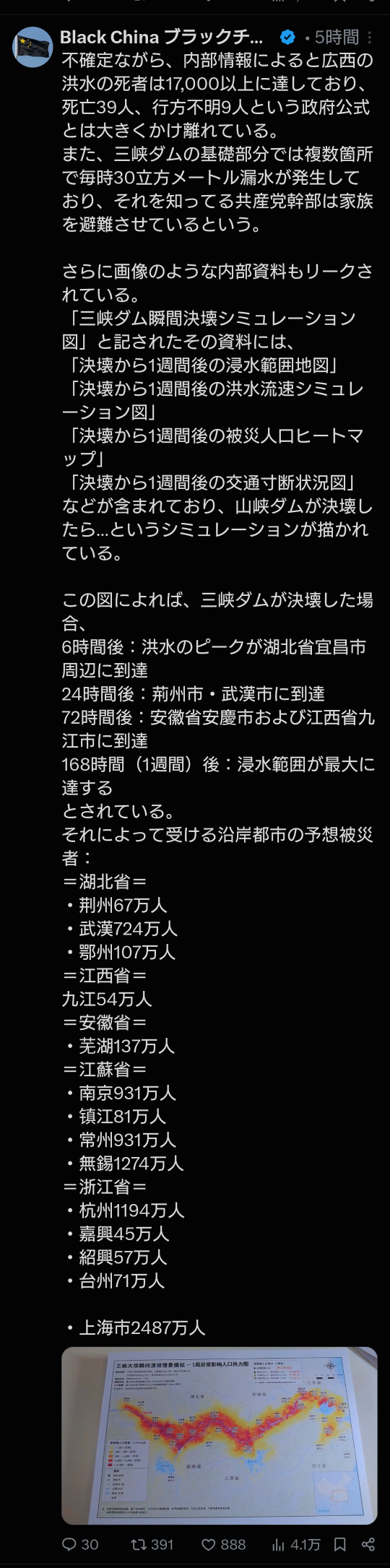The height and width of the screenshot is (1568, 390).
Task: Repost this post
Action: click(152, 1543)
